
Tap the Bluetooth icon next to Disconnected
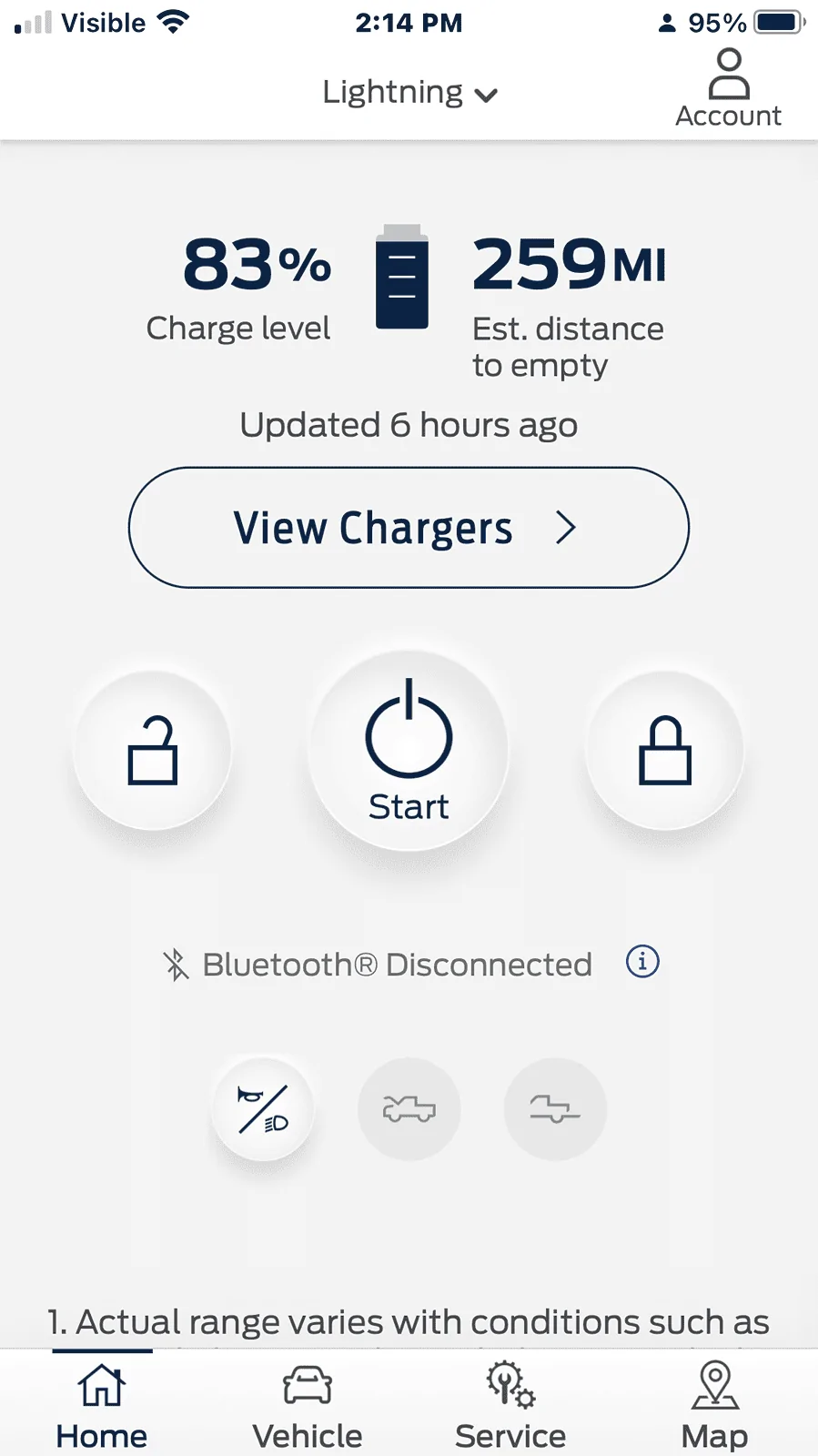tap(174, 963)
